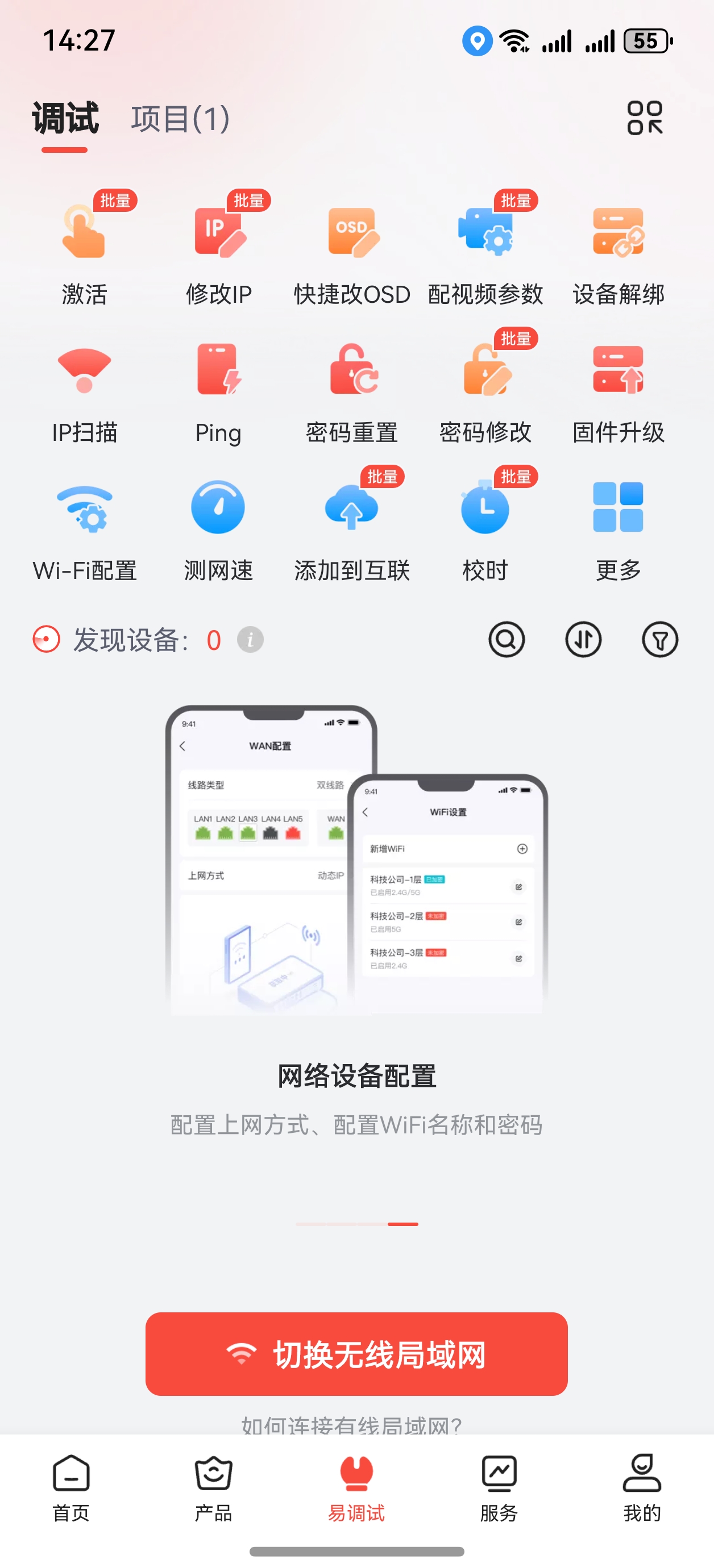The image size is (714, 1568).
Task: Open the Ping tool
Action: pos(219,390)
